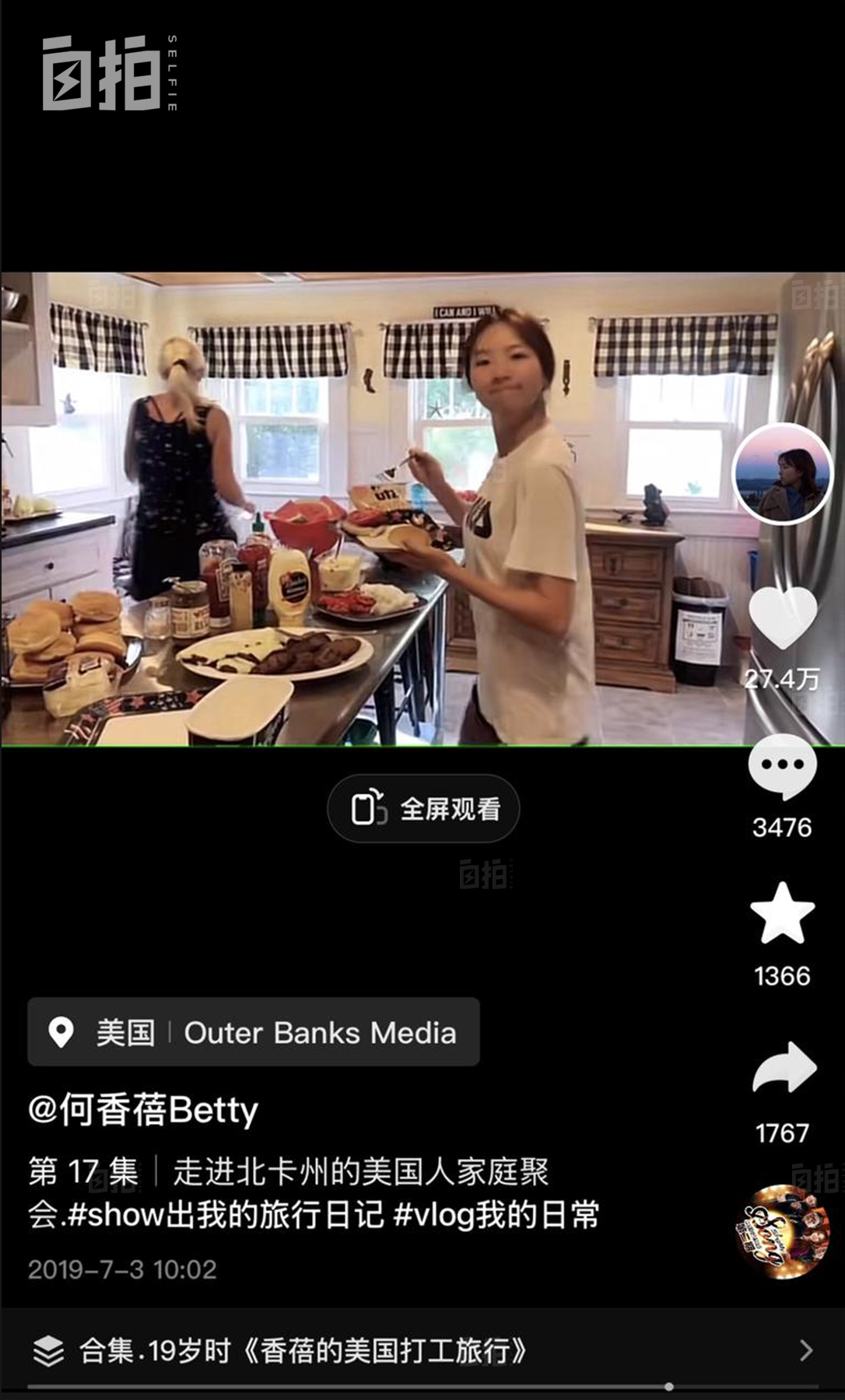Tap 全屏观看 to watch fullscreen
This screenshot has width=845, height=1400.
click(423, 809)
